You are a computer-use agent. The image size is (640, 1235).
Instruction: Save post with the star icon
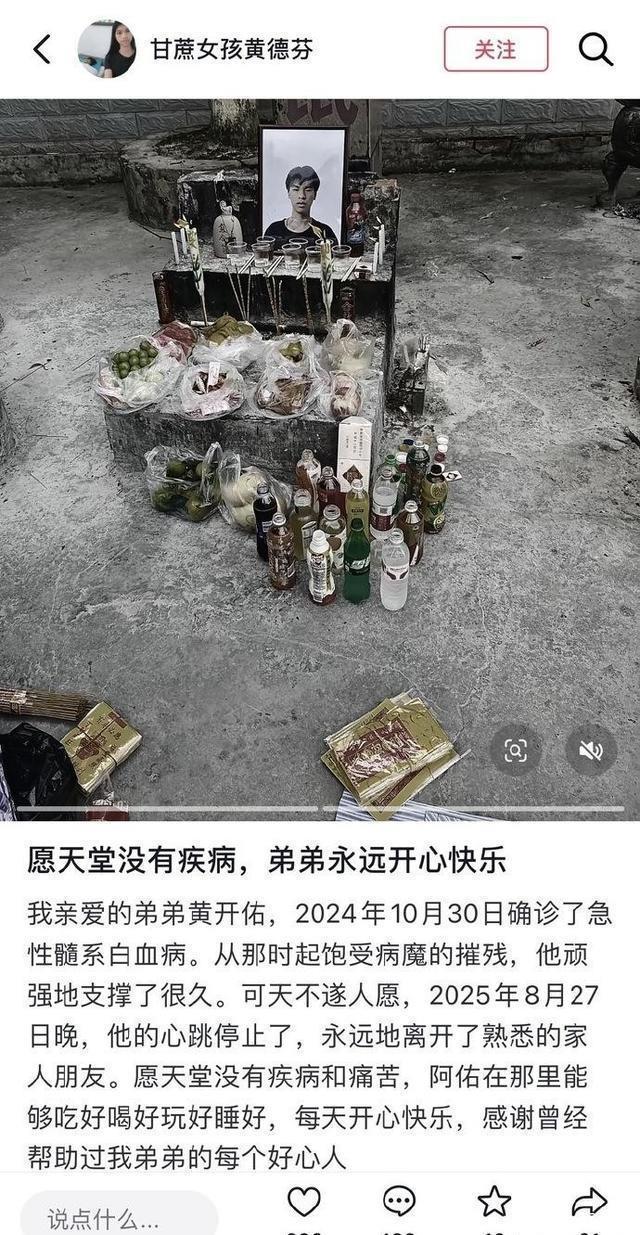click(494, 1201)
